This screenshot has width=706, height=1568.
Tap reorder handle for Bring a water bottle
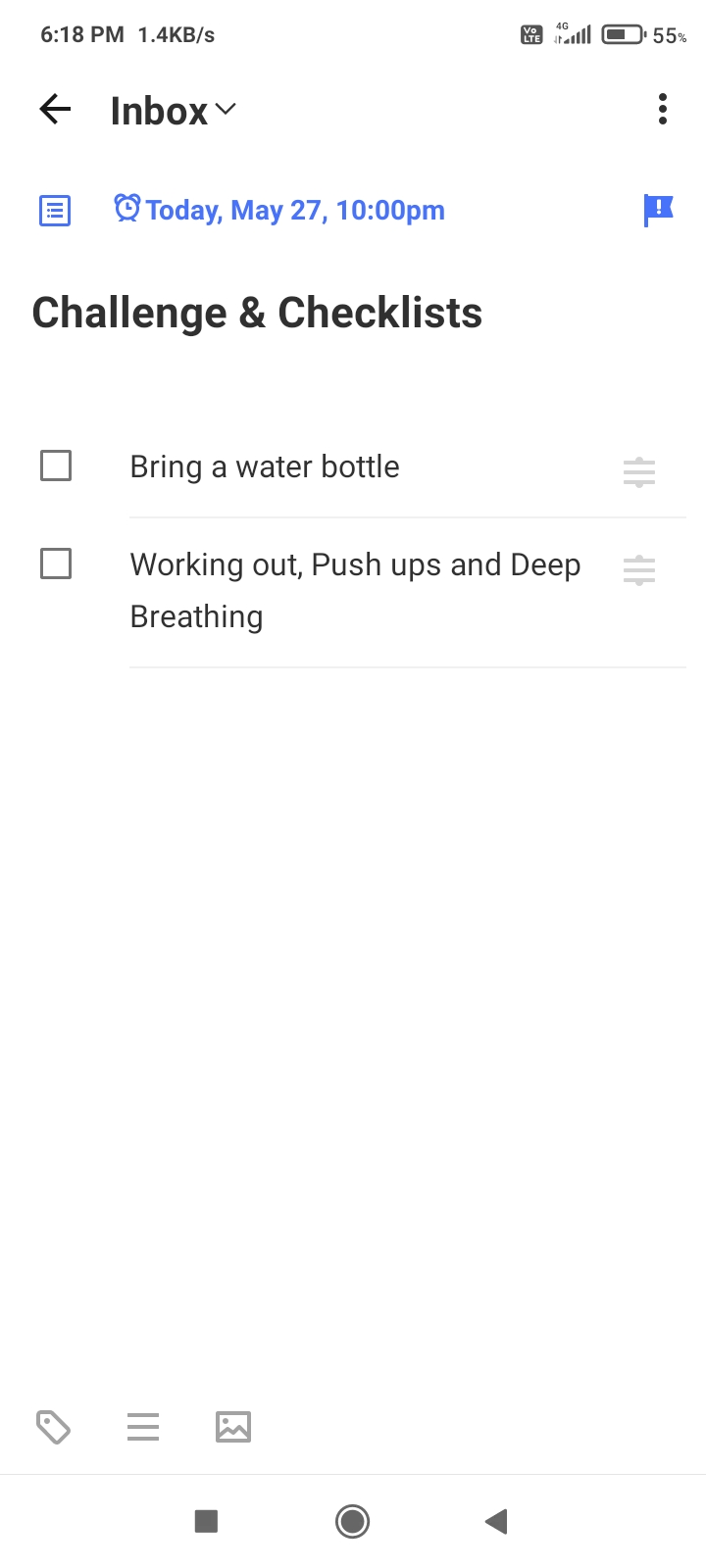point(639,471)
